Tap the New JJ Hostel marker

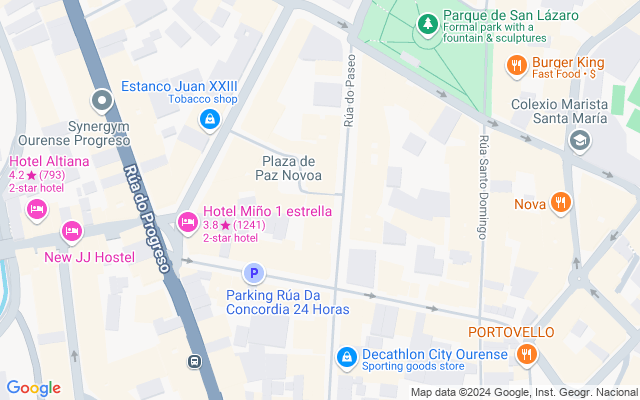pyautogui.click(x=71, y=232)
